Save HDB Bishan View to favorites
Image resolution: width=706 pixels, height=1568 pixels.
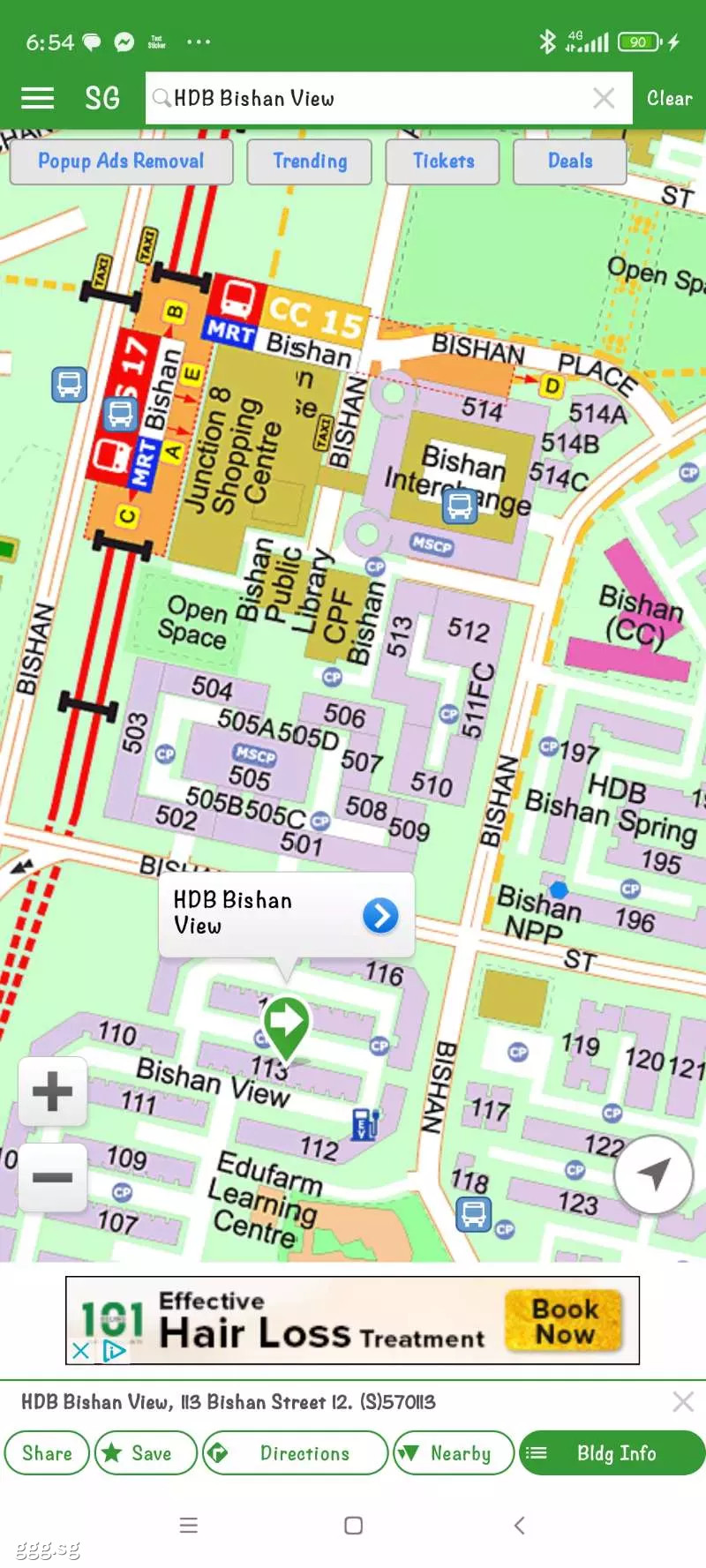(x=146, y=1453)
